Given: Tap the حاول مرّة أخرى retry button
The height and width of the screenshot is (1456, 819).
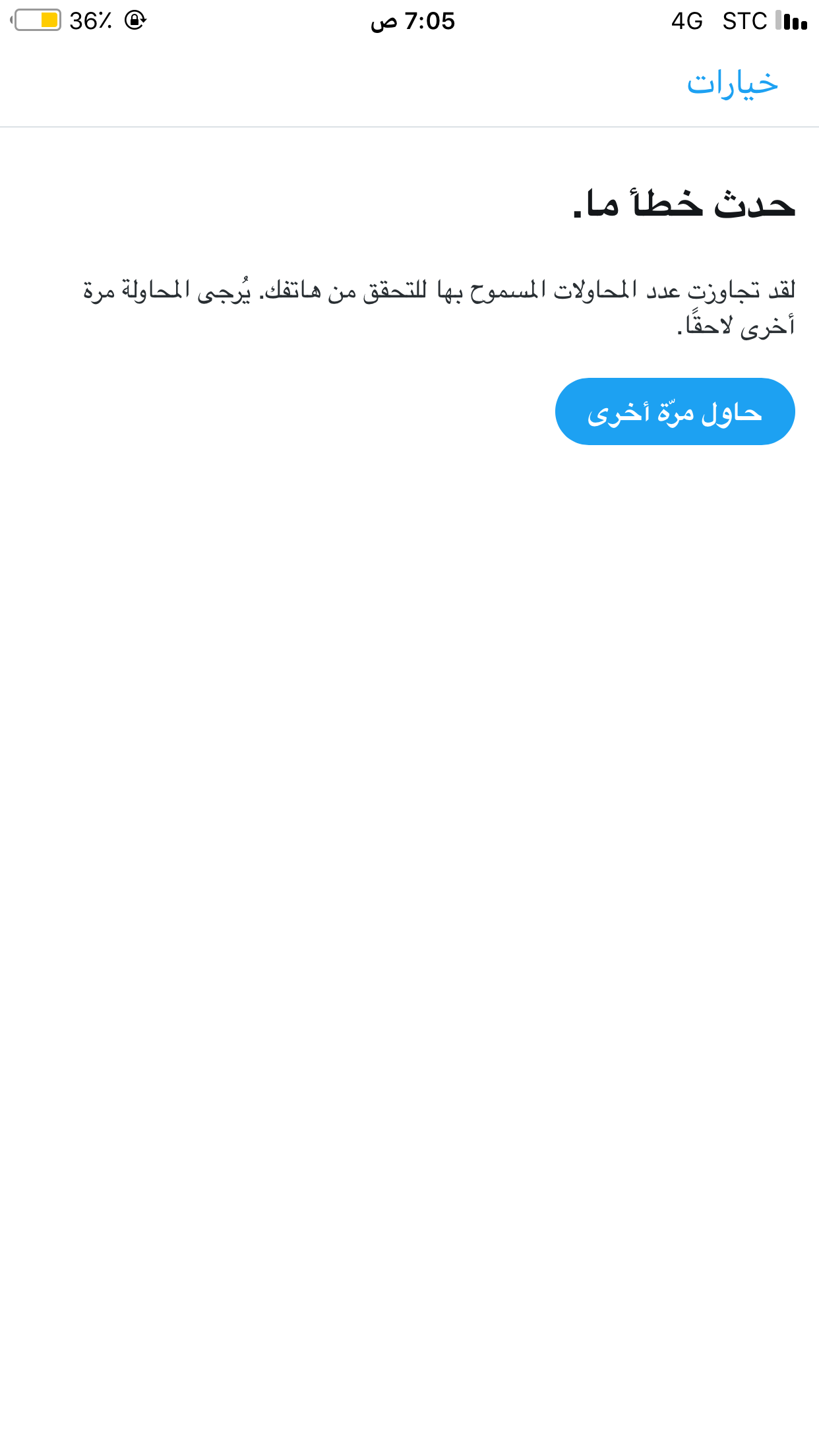Looking at the screenshot, I should (x=675, y=411).
